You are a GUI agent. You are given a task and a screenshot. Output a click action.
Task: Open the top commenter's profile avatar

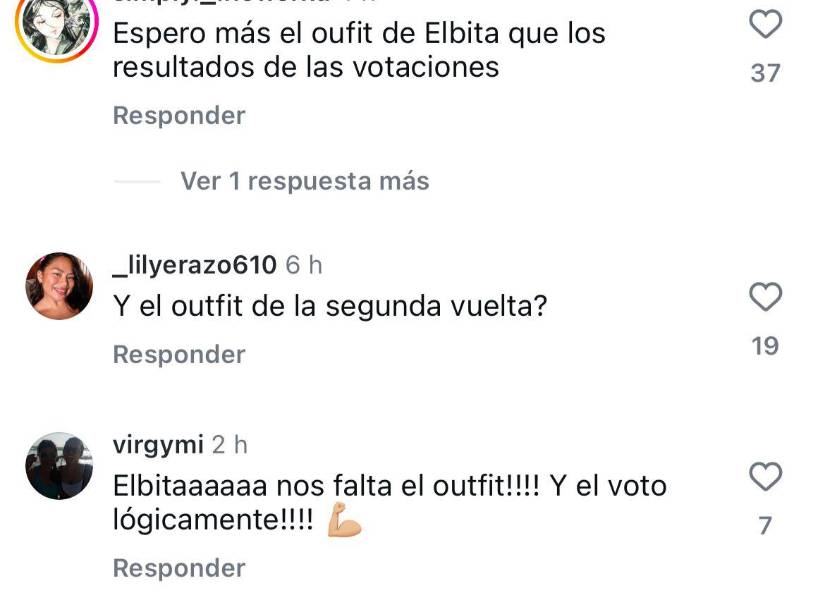[55, 28]
